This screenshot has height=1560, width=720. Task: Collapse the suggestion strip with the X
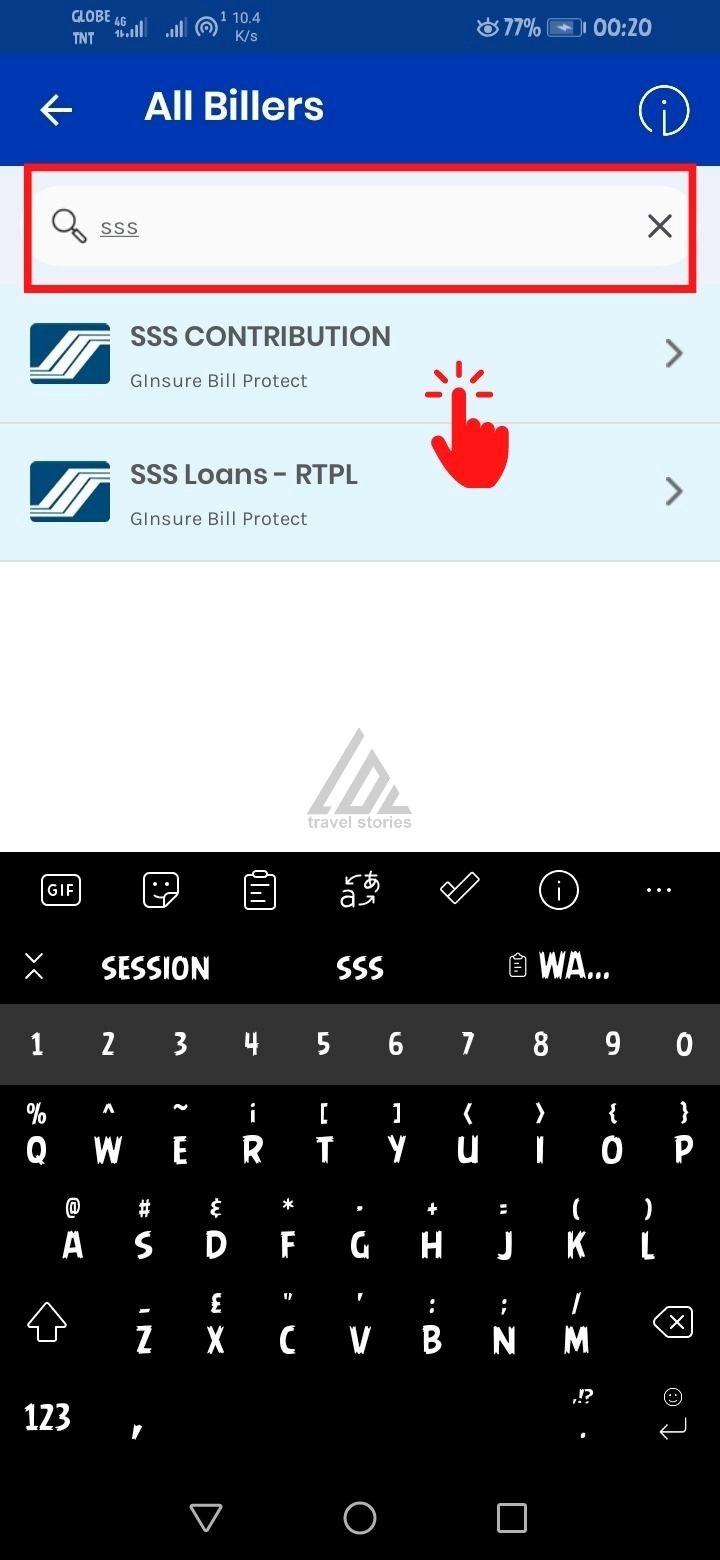34,966
